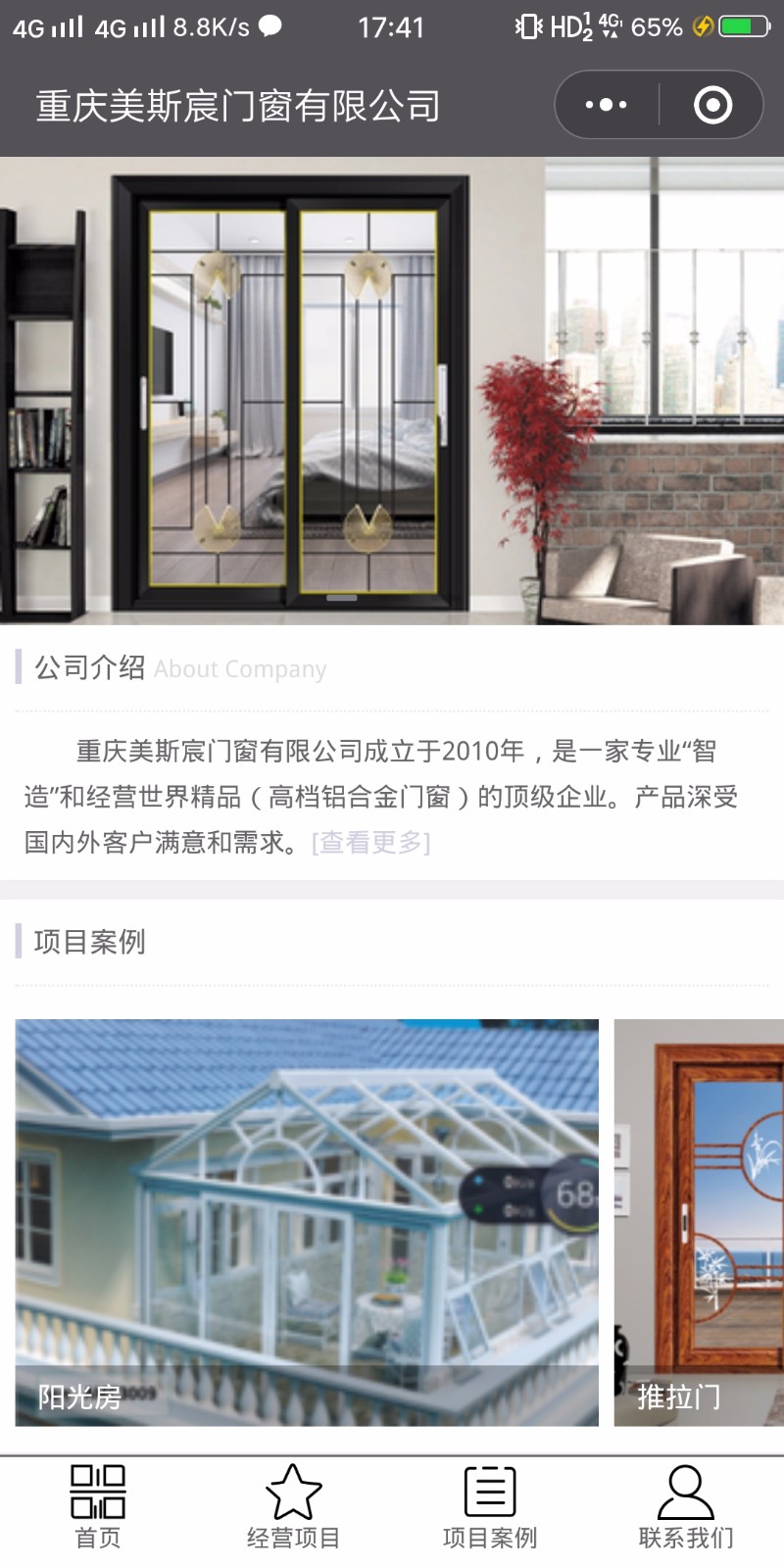Open the sliding door banner image
The image size is (784, 1568).
(x=392, y=390)
